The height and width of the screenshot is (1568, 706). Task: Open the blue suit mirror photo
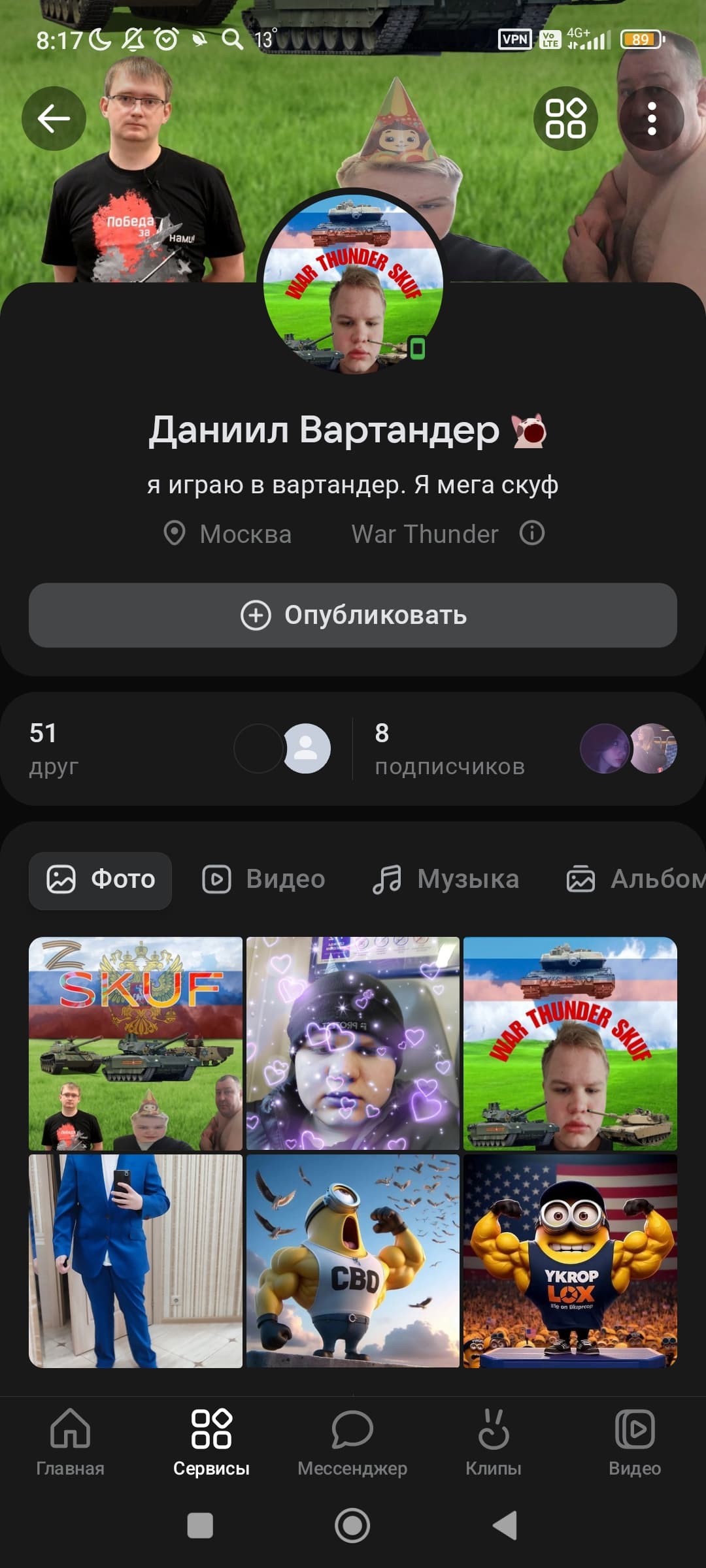click(135, 1261)
